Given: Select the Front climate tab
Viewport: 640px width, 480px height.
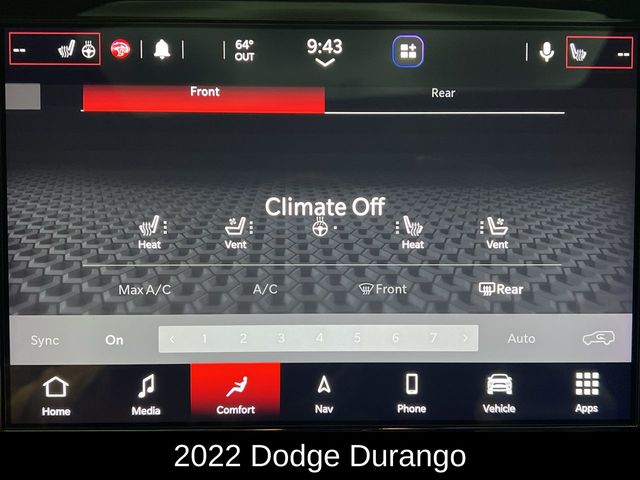Looking at the screenshot, I should (204, 93).
